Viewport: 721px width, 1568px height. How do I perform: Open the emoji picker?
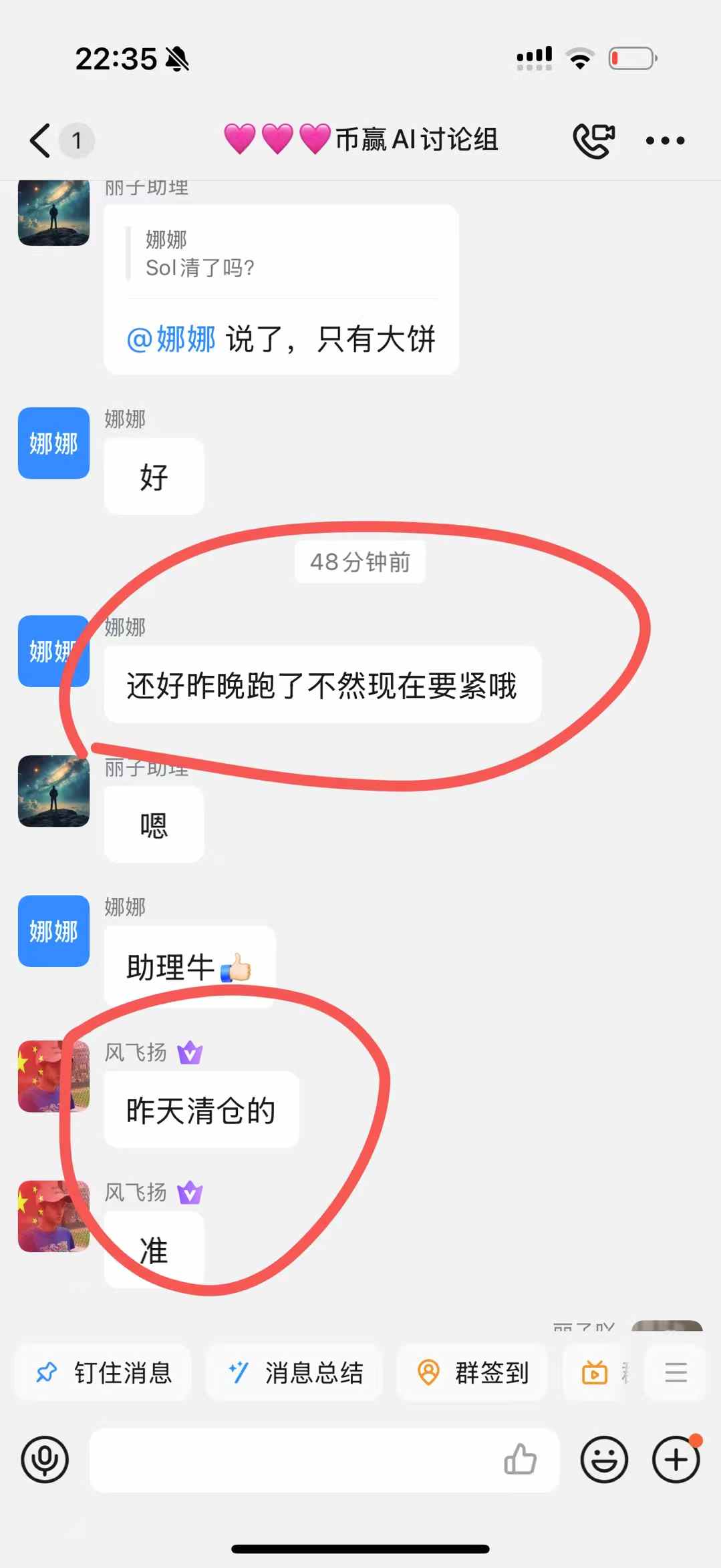[604, 1459]
